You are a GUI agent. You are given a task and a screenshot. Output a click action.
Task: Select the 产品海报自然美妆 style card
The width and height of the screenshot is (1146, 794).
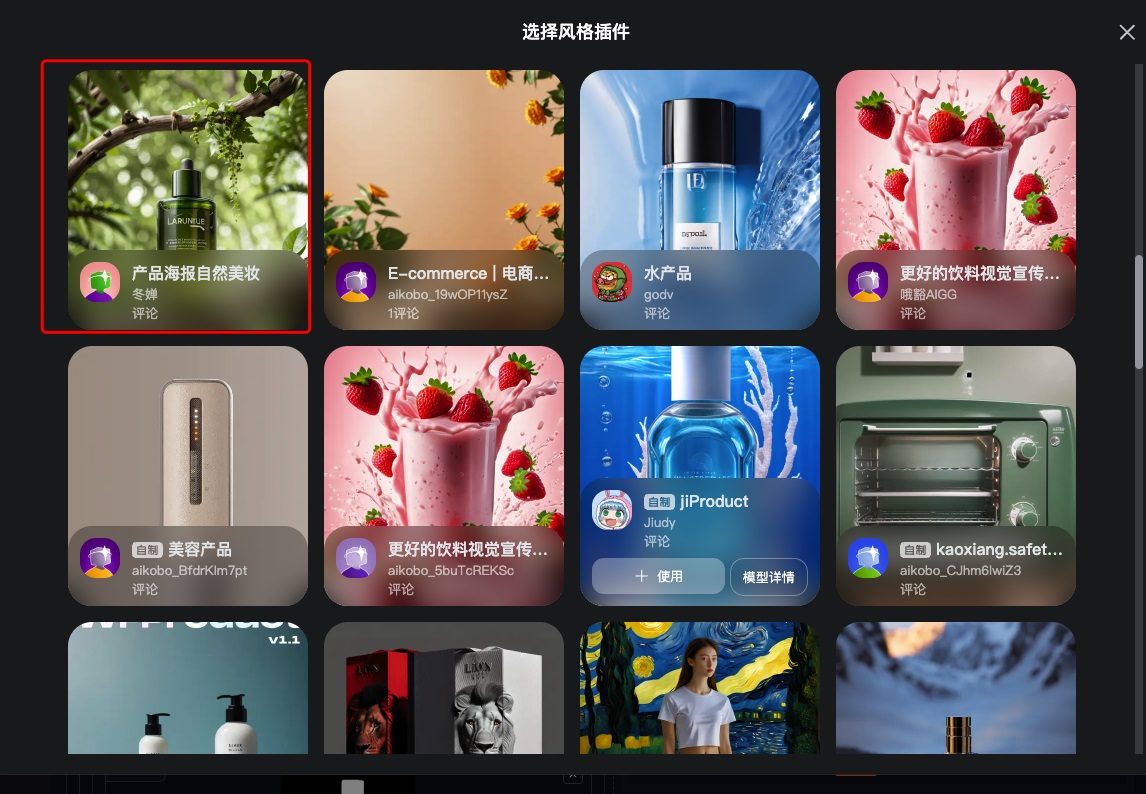188,198
